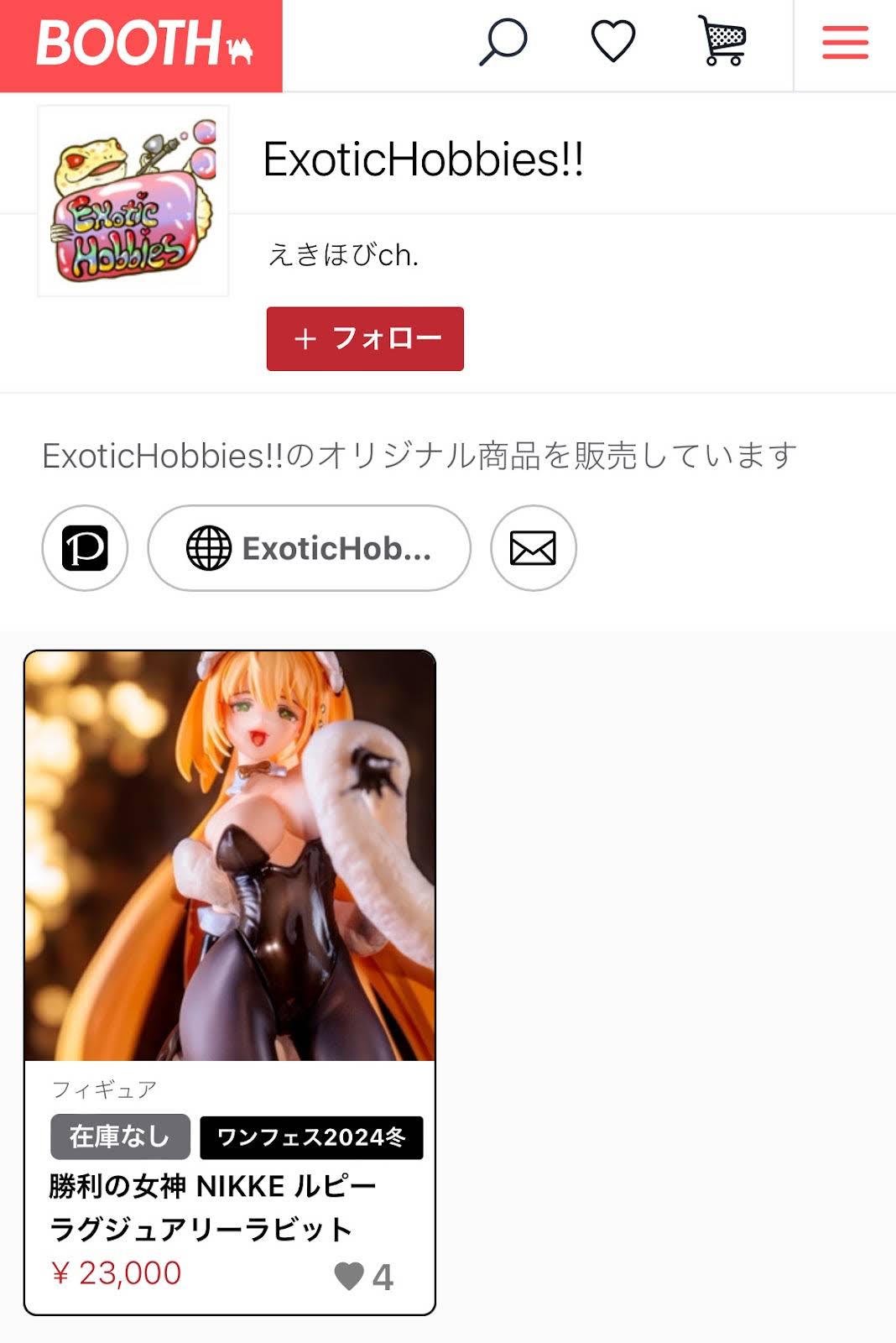Screen dimensions: 896x1343
Task: Tap the ExoticHobbies!! shop avatar
Action: click(x=133, y=201)
